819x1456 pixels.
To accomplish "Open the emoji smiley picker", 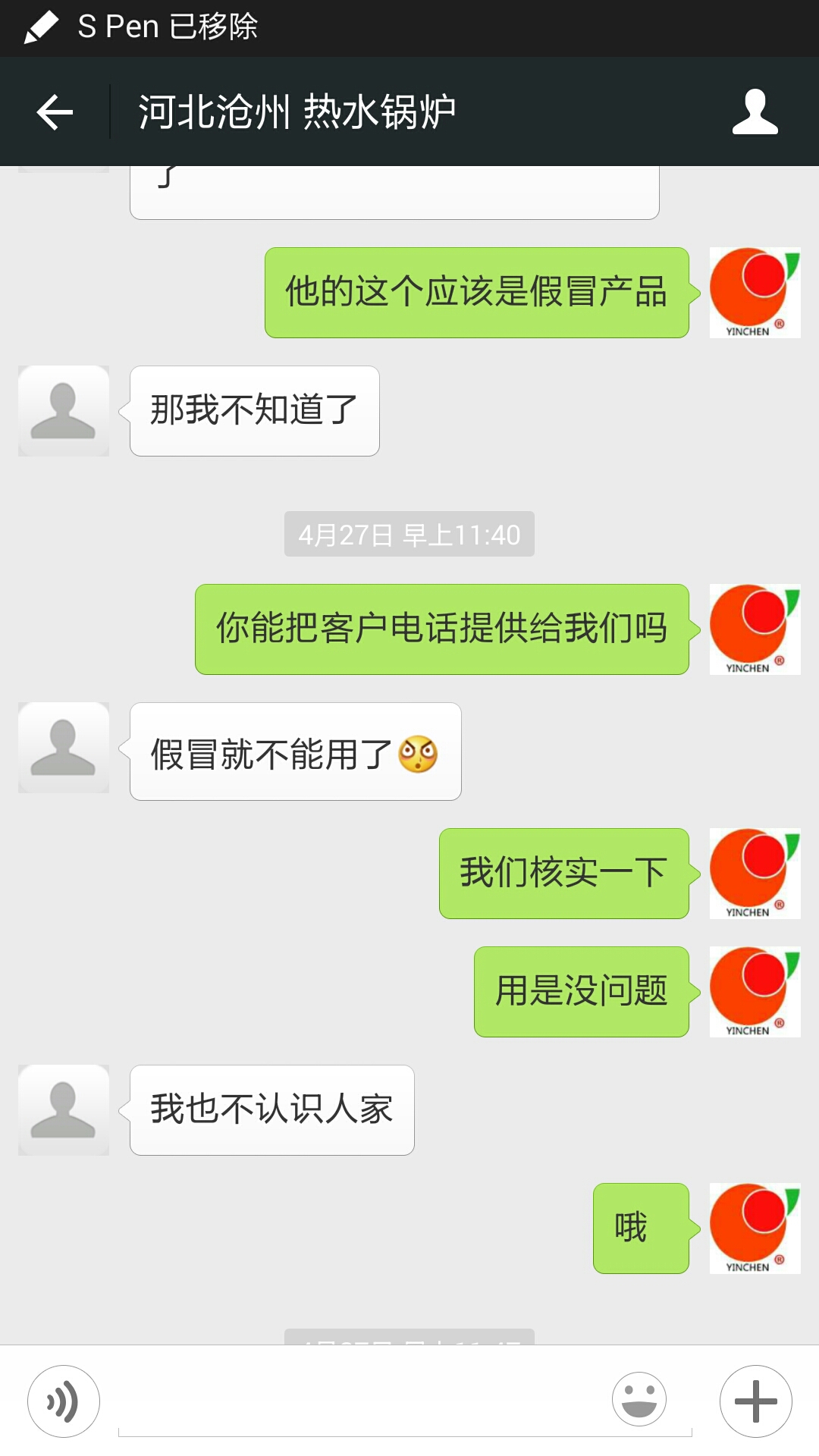I will [x=639, y=1399].
